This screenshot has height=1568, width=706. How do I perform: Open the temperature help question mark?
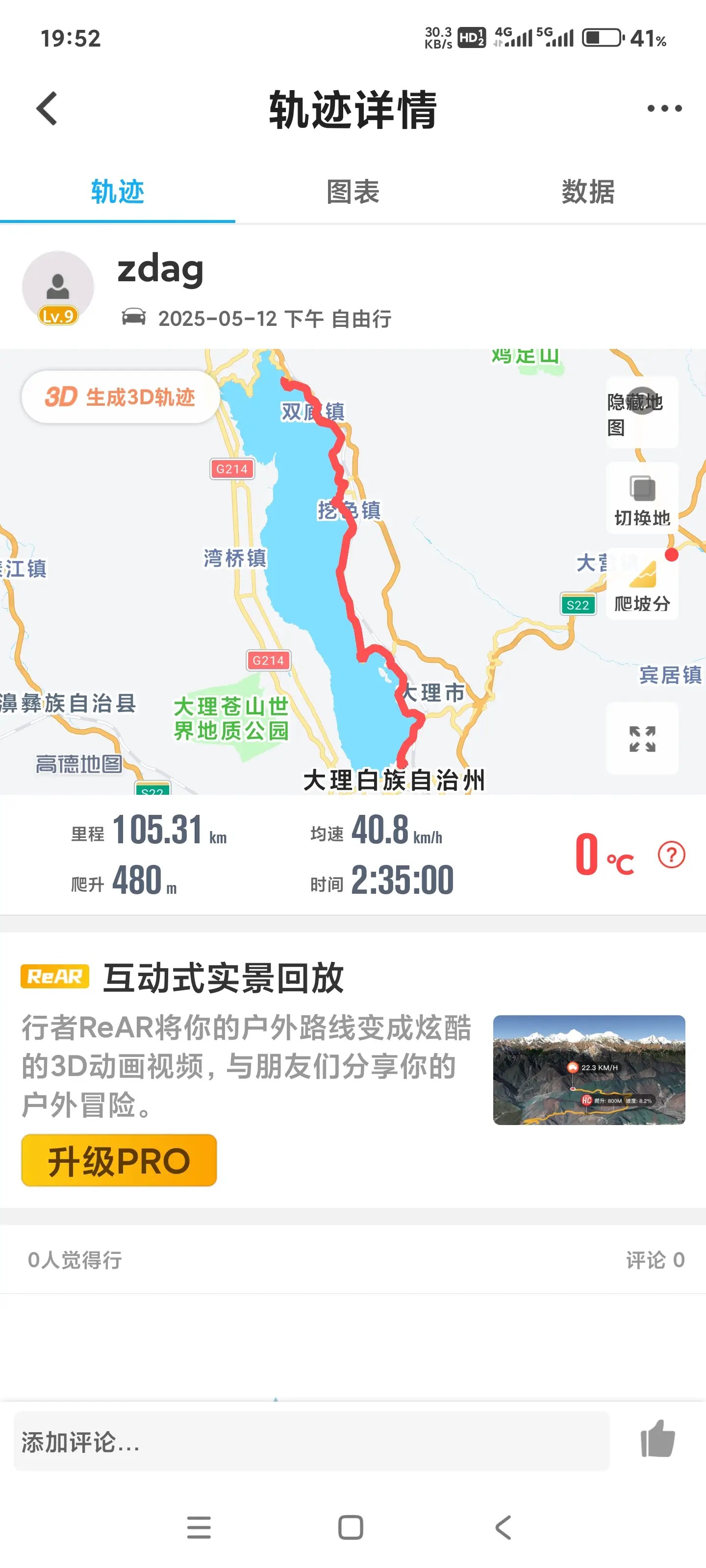pos(671,855)
